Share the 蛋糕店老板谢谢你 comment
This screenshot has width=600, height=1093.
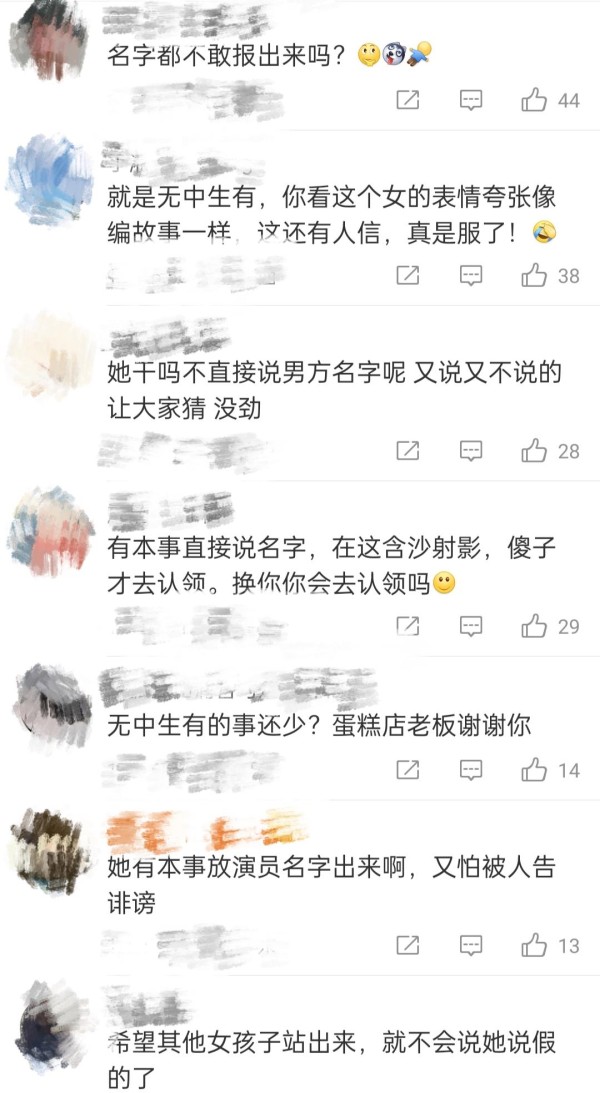coord(408,770)
